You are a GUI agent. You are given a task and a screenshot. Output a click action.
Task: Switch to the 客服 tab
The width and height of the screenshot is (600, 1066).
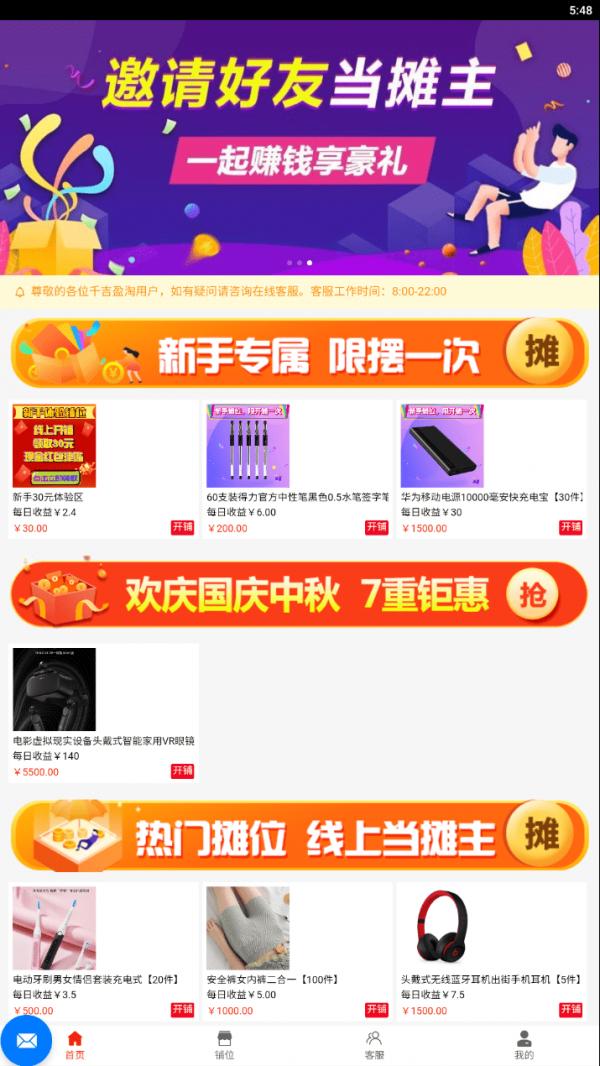click(x=374, y=1046)
